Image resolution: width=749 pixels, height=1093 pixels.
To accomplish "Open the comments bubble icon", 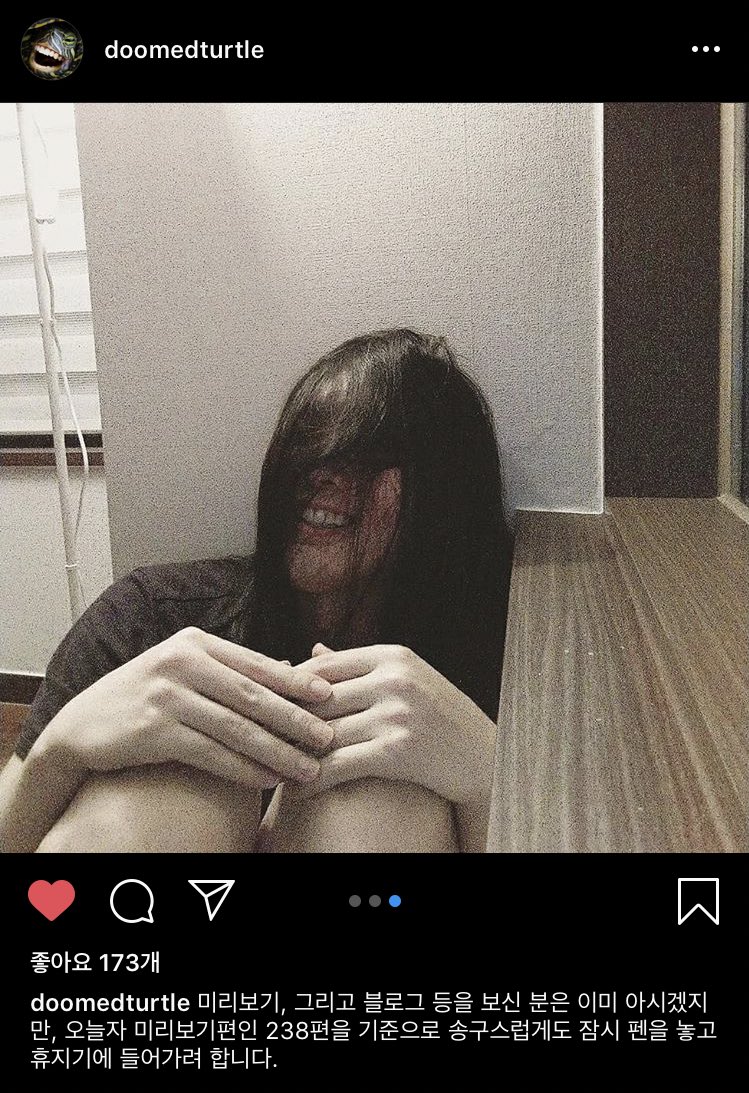I will tap(131, 901).
